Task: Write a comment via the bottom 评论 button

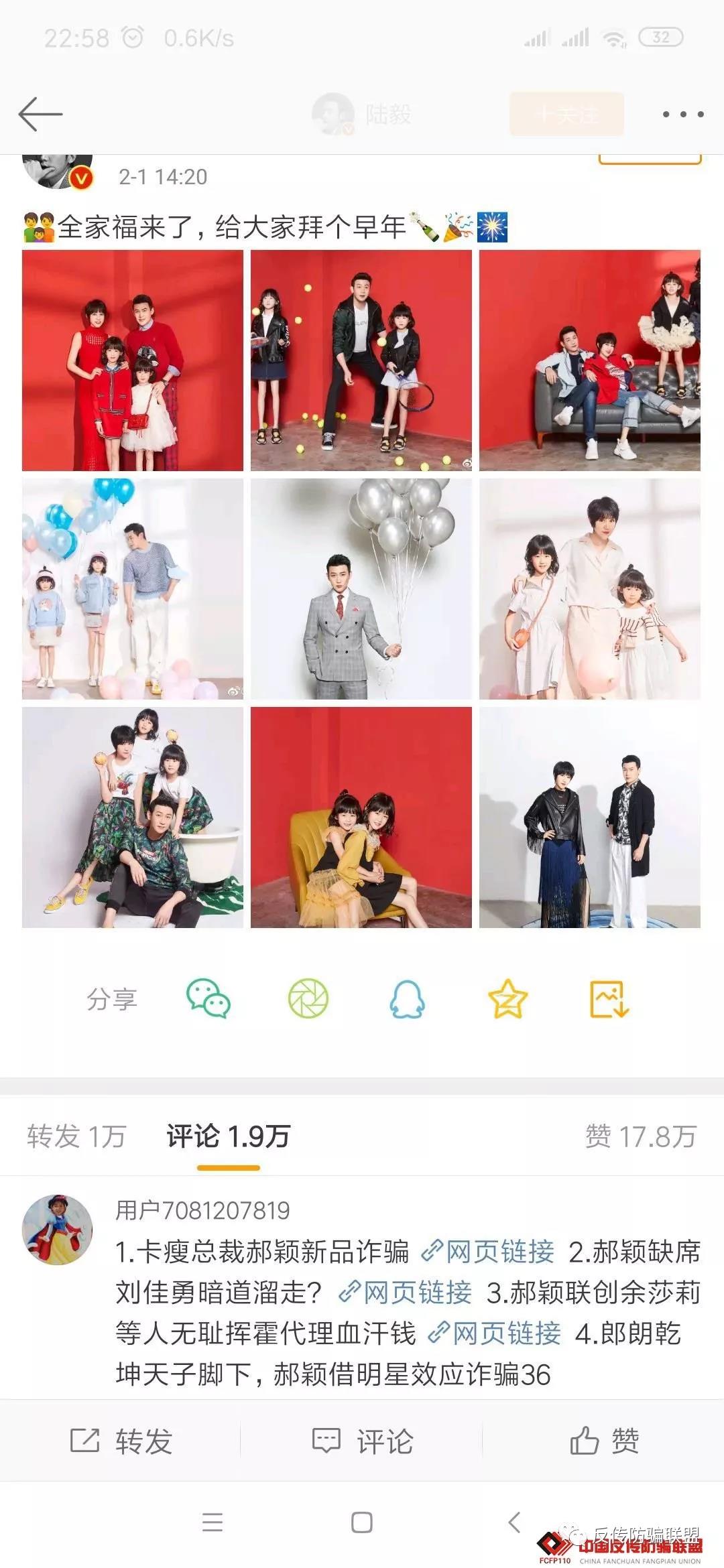Action: point(362,1441)
